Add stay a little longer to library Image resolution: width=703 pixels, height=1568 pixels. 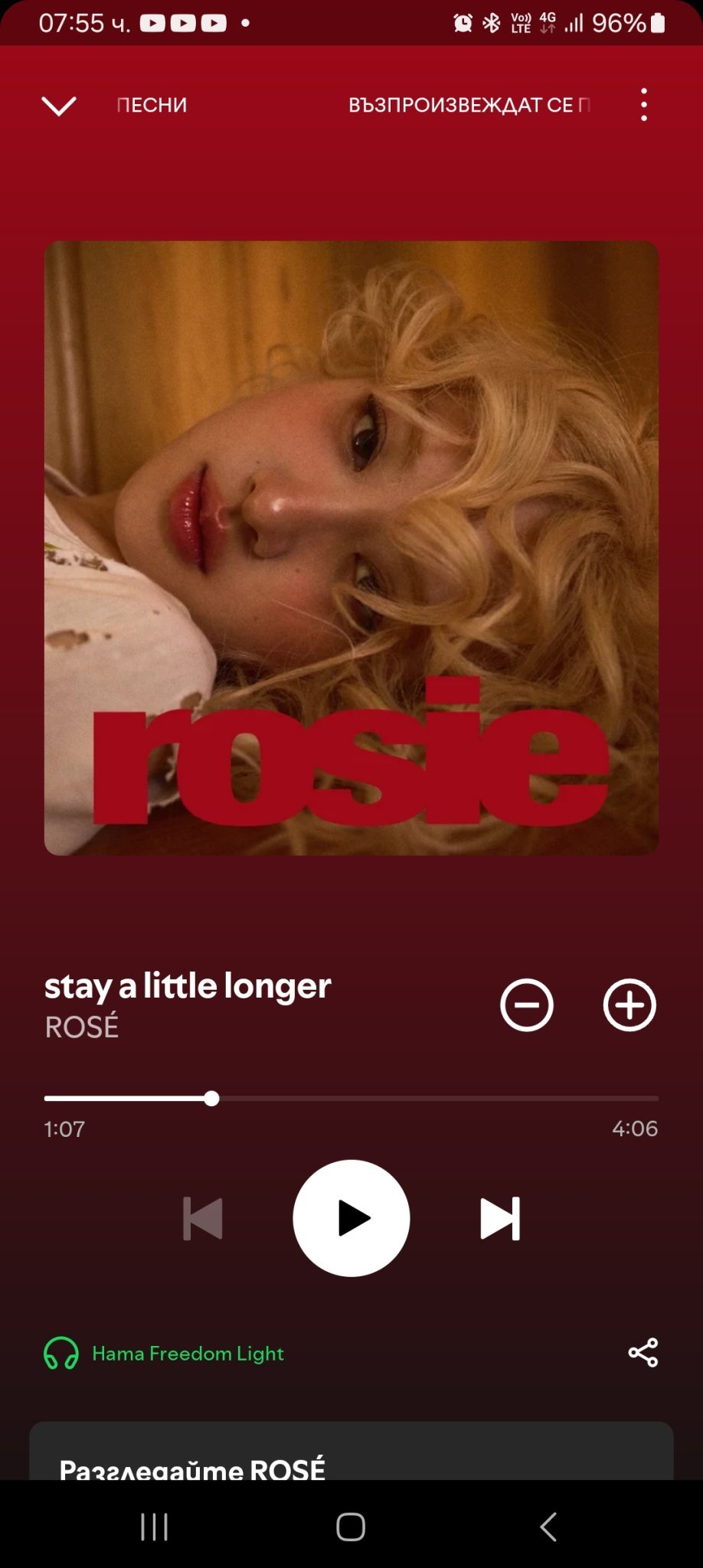click(629, 1004)
